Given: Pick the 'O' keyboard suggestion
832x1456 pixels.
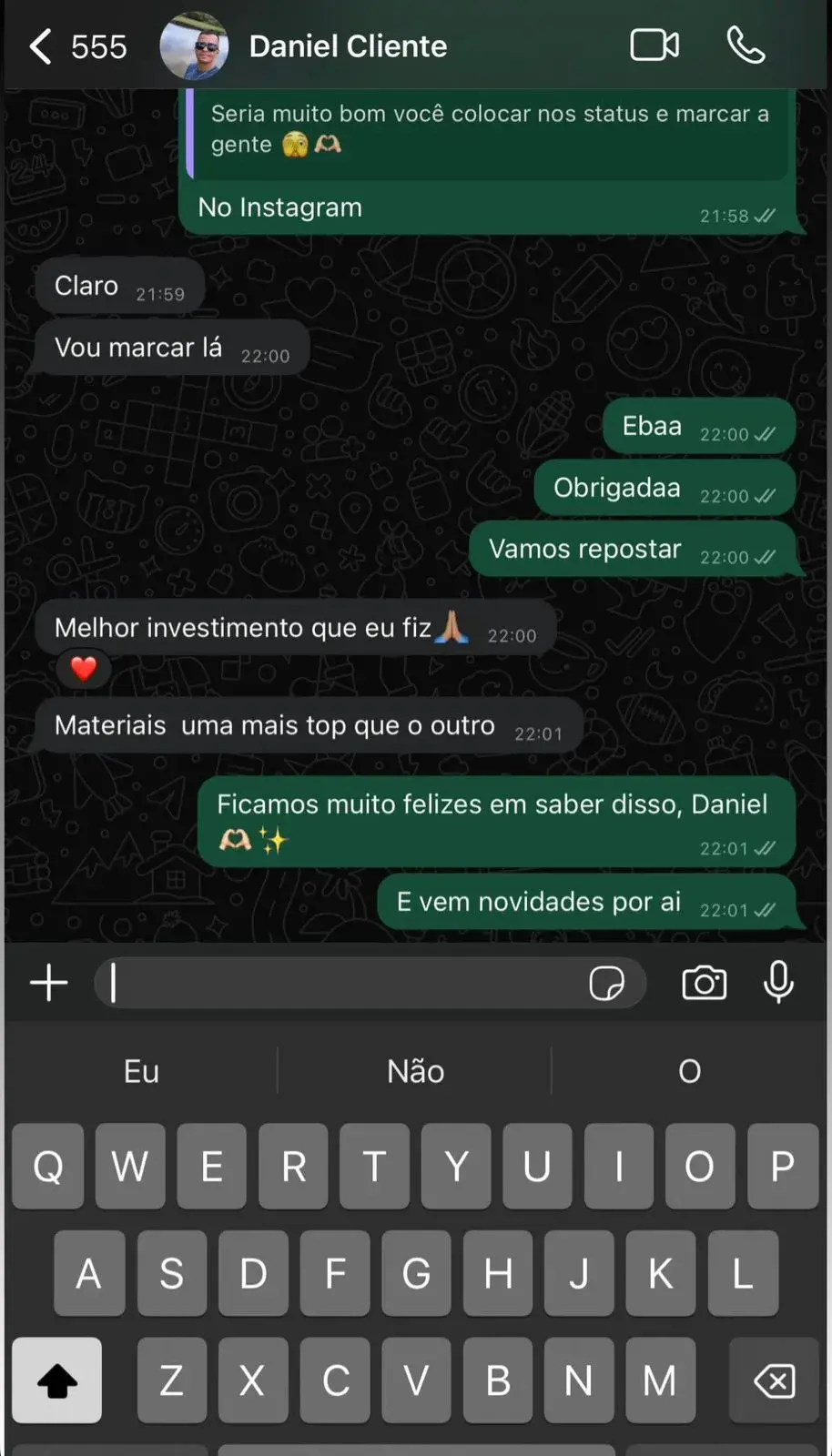Looking at the screenshot, I should point(689,1071).
